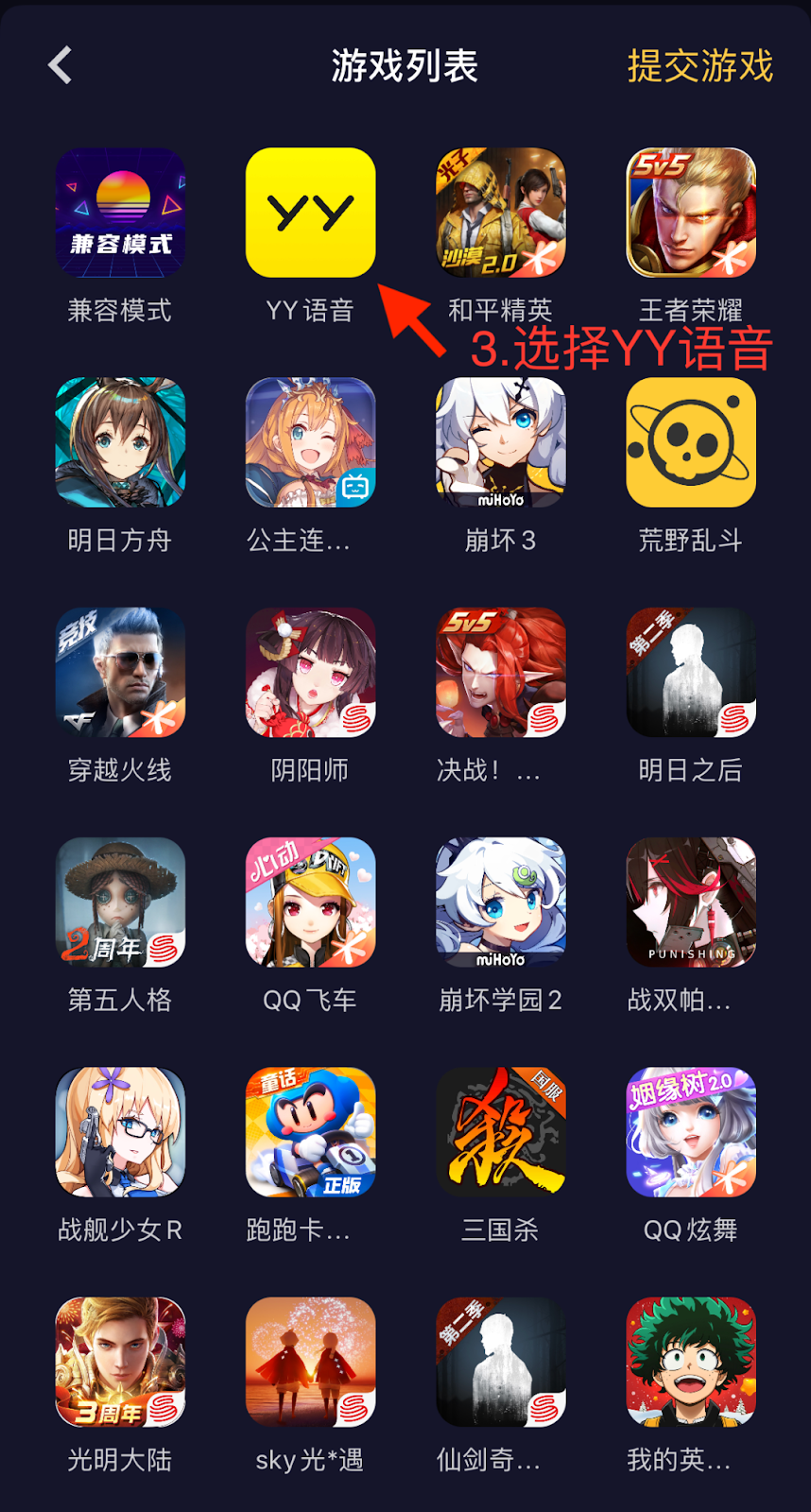
Task: Open 和平精英 game
Action: (500, 213)
